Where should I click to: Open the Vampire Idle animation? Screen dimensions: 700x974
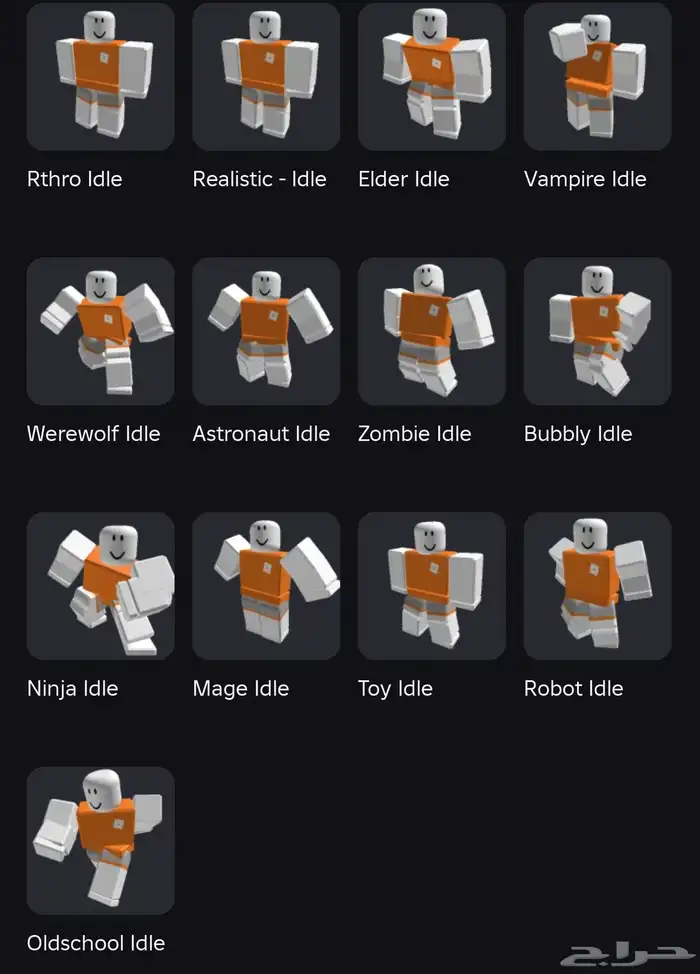coord(597,78)
